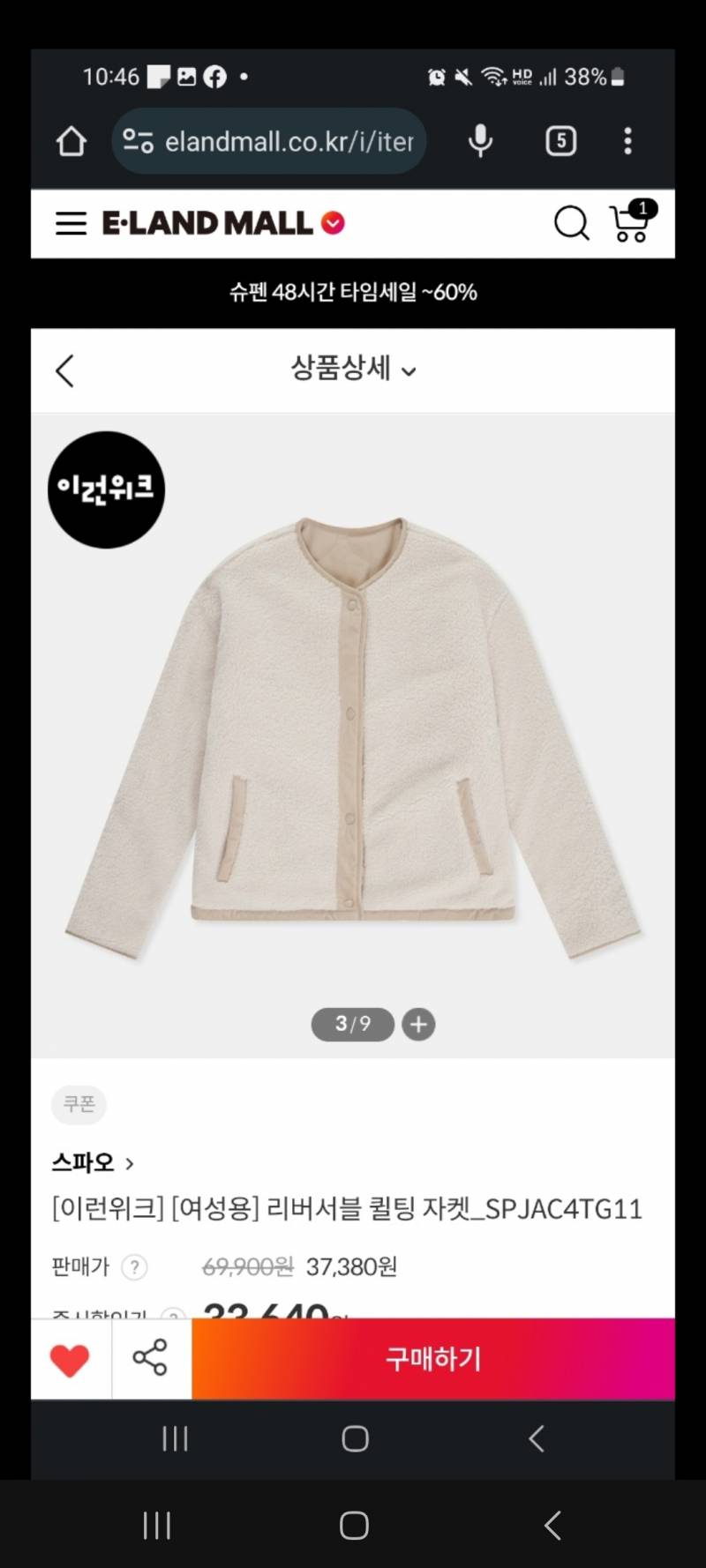This screenshot has height=1568, width=706.
Task: Tap the 쿠폰 coupon chip
Action: click(x=79, y=1104)
